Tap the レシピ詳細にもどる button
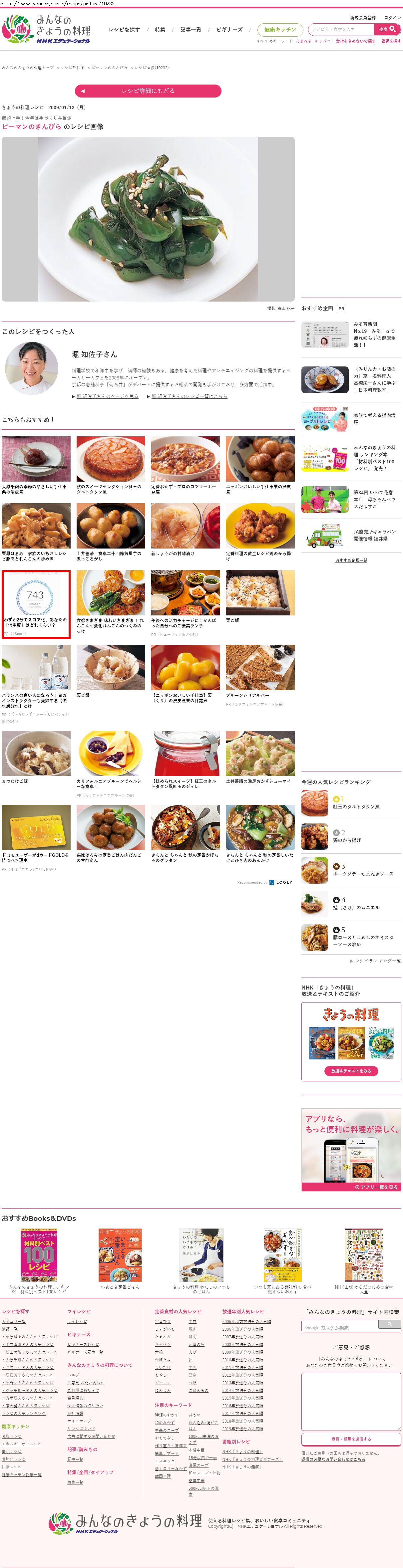The width and height of the screenshot is (403, 1568). (148, 91)
